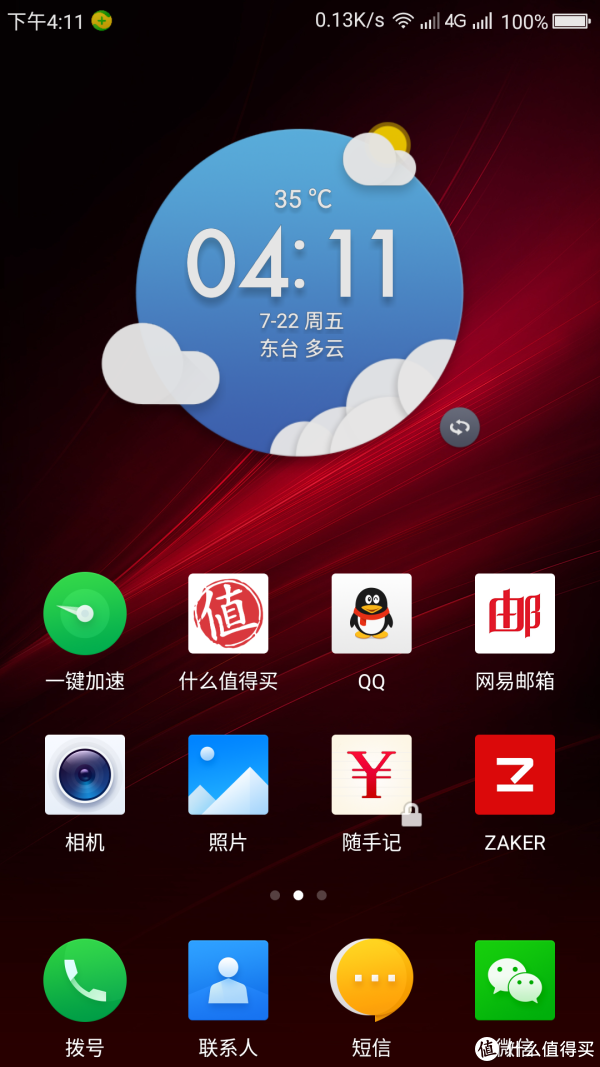Launch the ZAKER app
This screenshot has width=600, height=1067.
coord(515,775)
